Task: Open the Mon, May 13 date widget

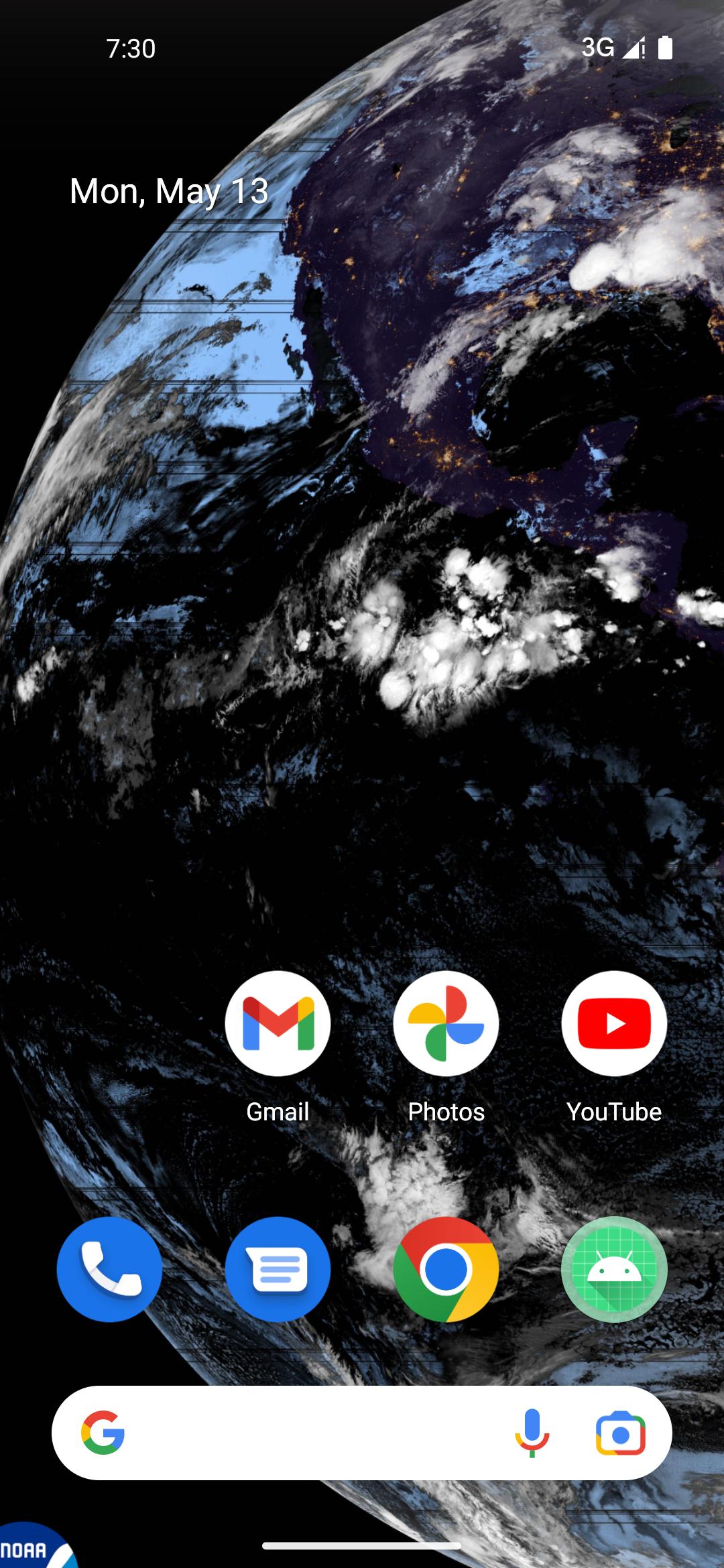Action: pos(169,192)
